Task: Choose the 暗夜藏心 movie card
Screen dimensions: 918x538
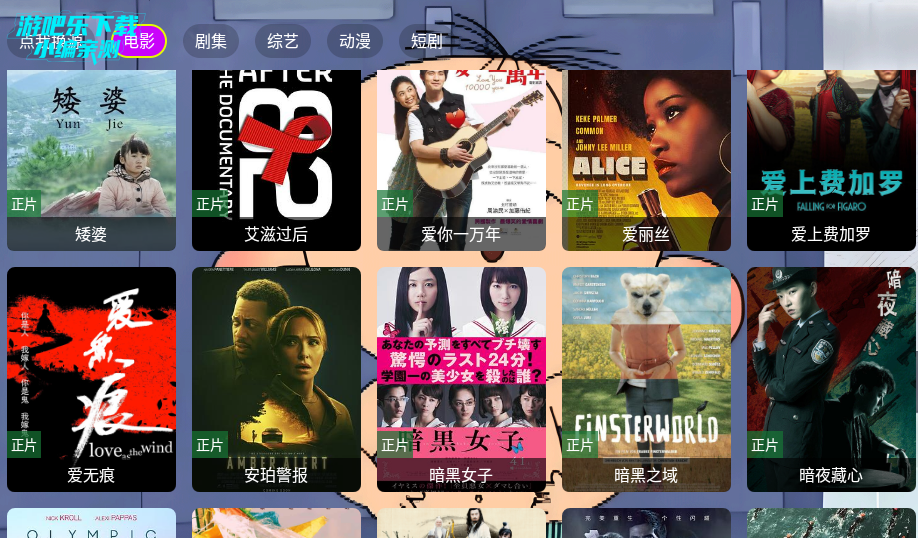Action: 831,378
